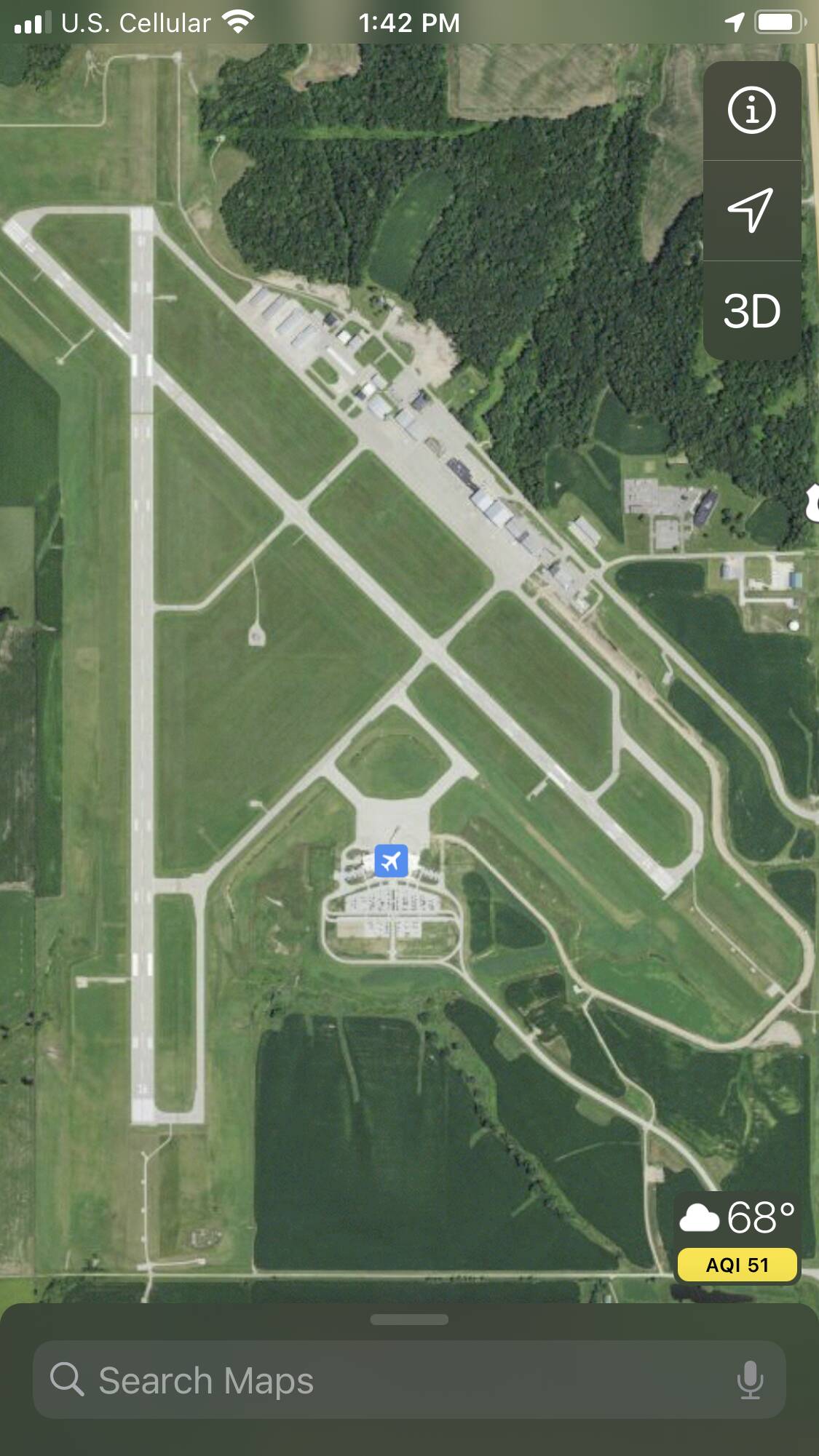Image resolution: width=819 pixels, height=1456 pixels.
Task: Select the airport marker on the map
Action: click(x=391, y=861)
